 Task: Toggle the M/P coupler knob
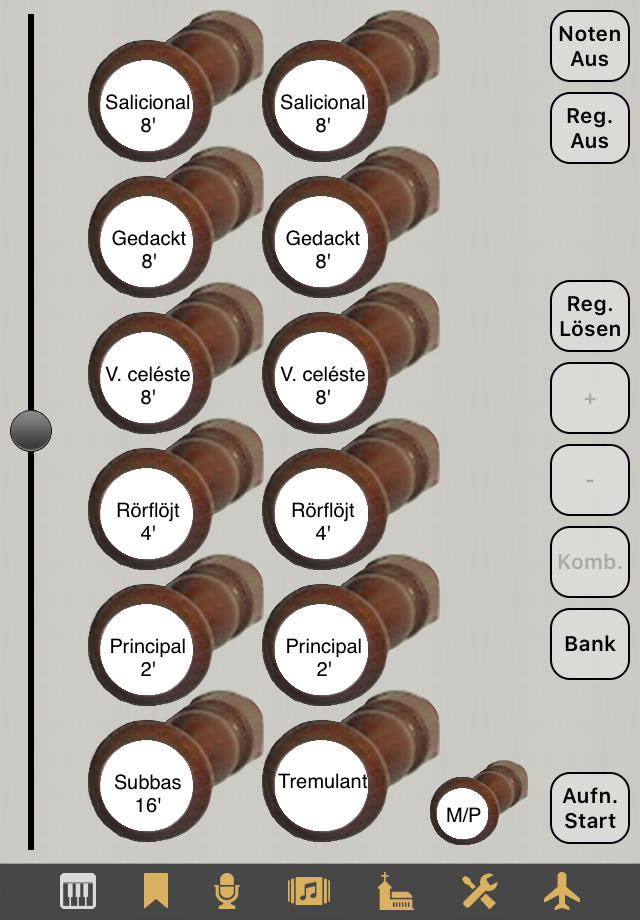[x=463, y=814]
